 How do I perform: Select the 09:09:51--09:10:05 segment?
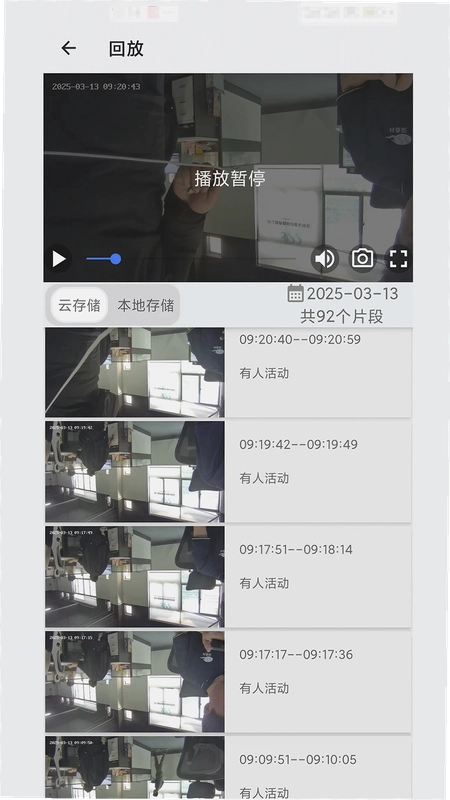(x=228, y=767)
